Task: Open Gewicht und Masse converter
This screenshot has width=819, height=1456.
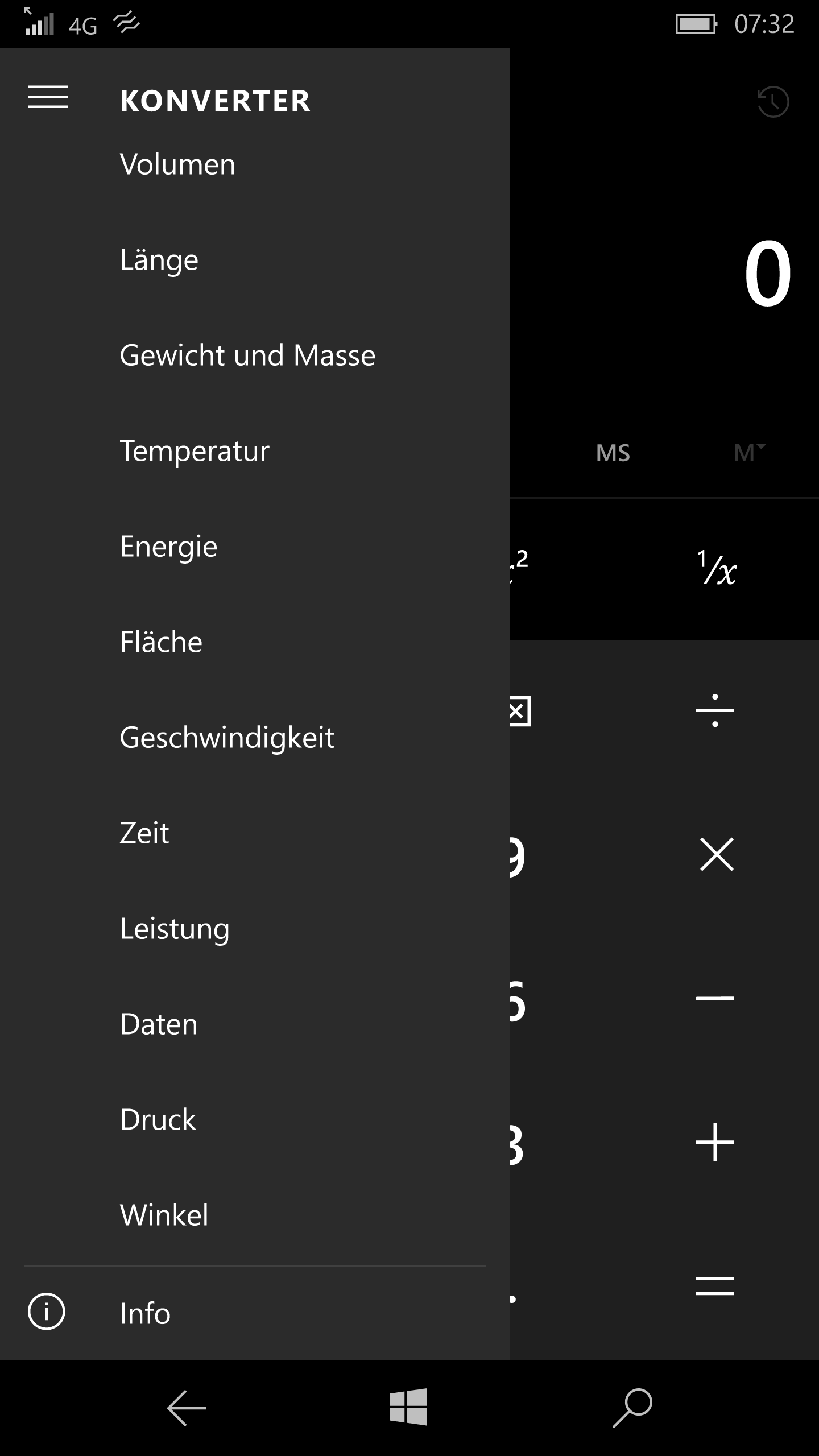Action: [247, 356]
